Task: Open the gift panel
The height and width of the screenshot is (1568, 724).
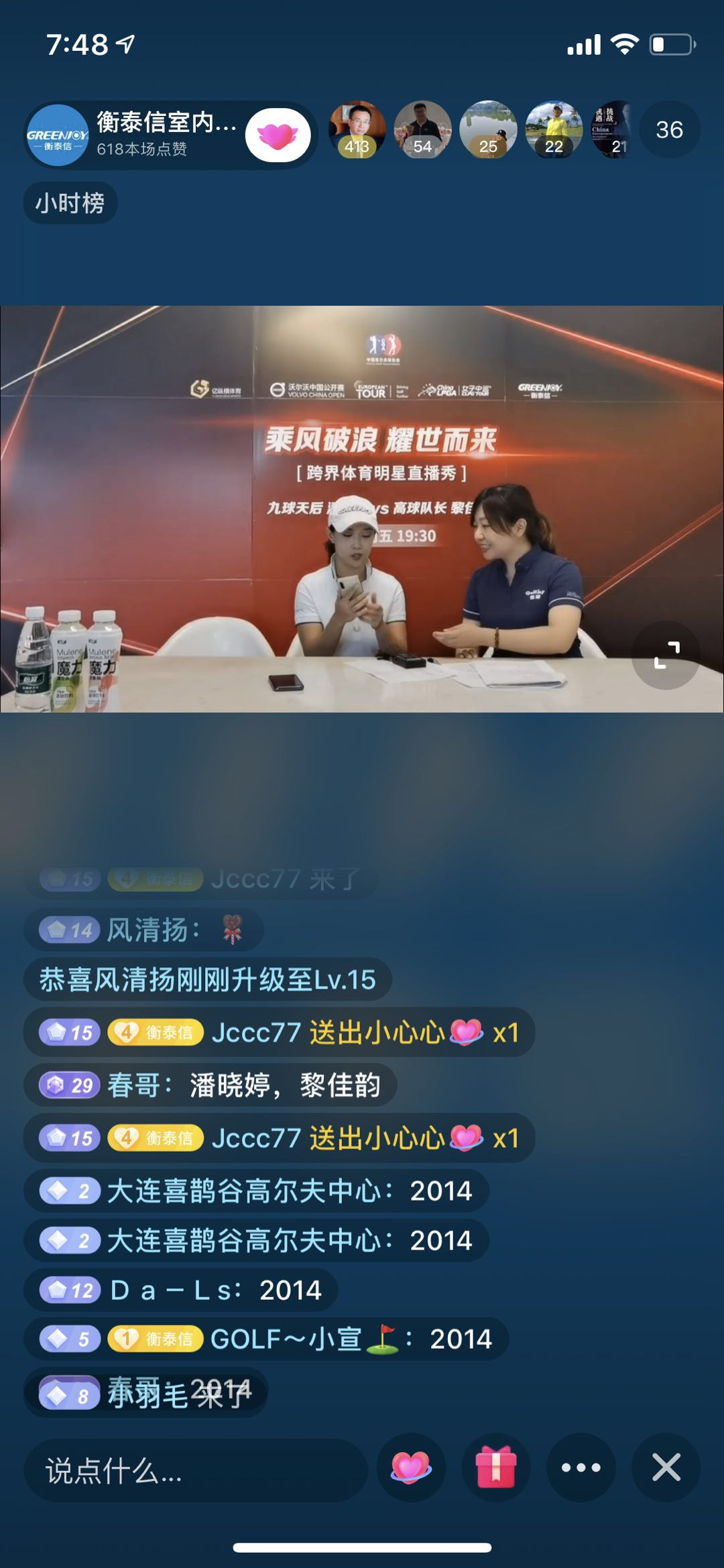Action: point(496,1468)
